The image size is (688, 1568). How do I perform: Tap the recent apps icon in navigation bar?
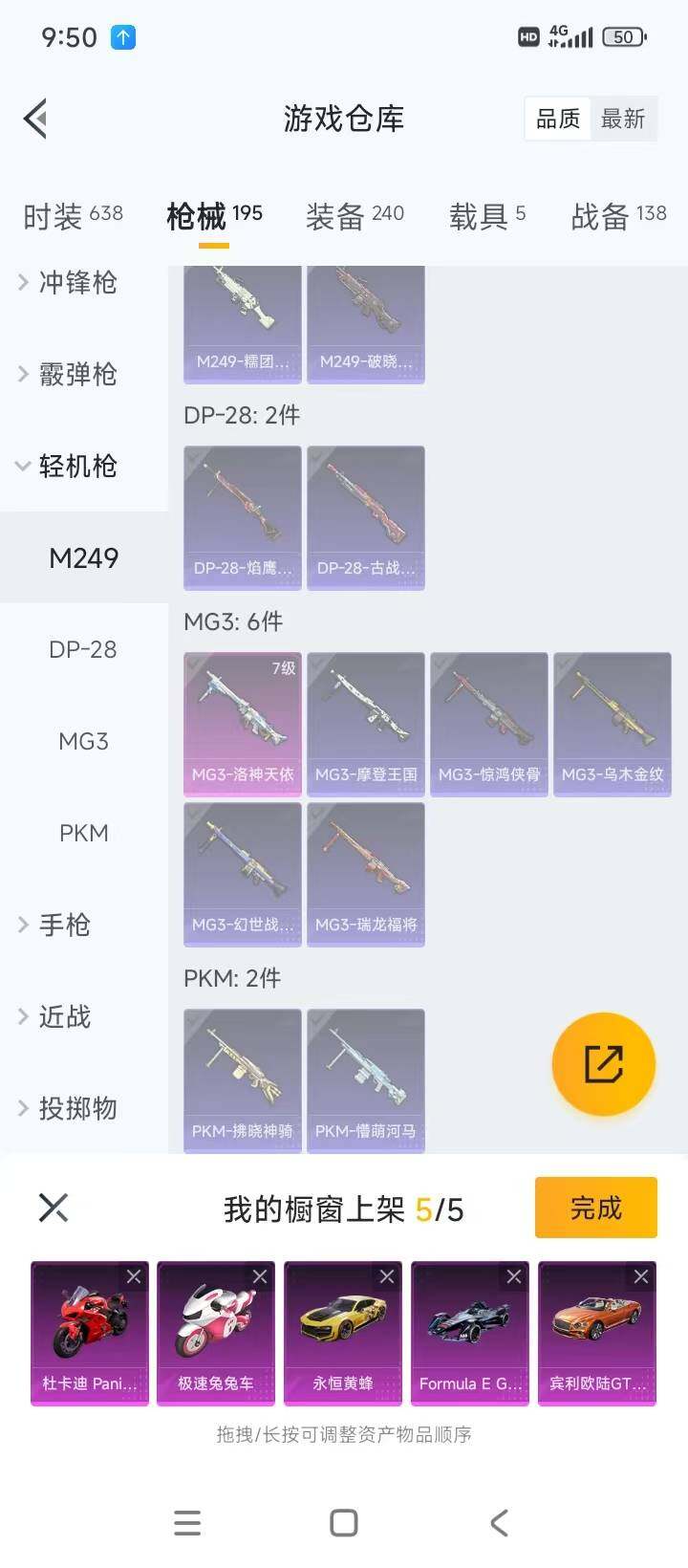click(x=187, y=1522)
